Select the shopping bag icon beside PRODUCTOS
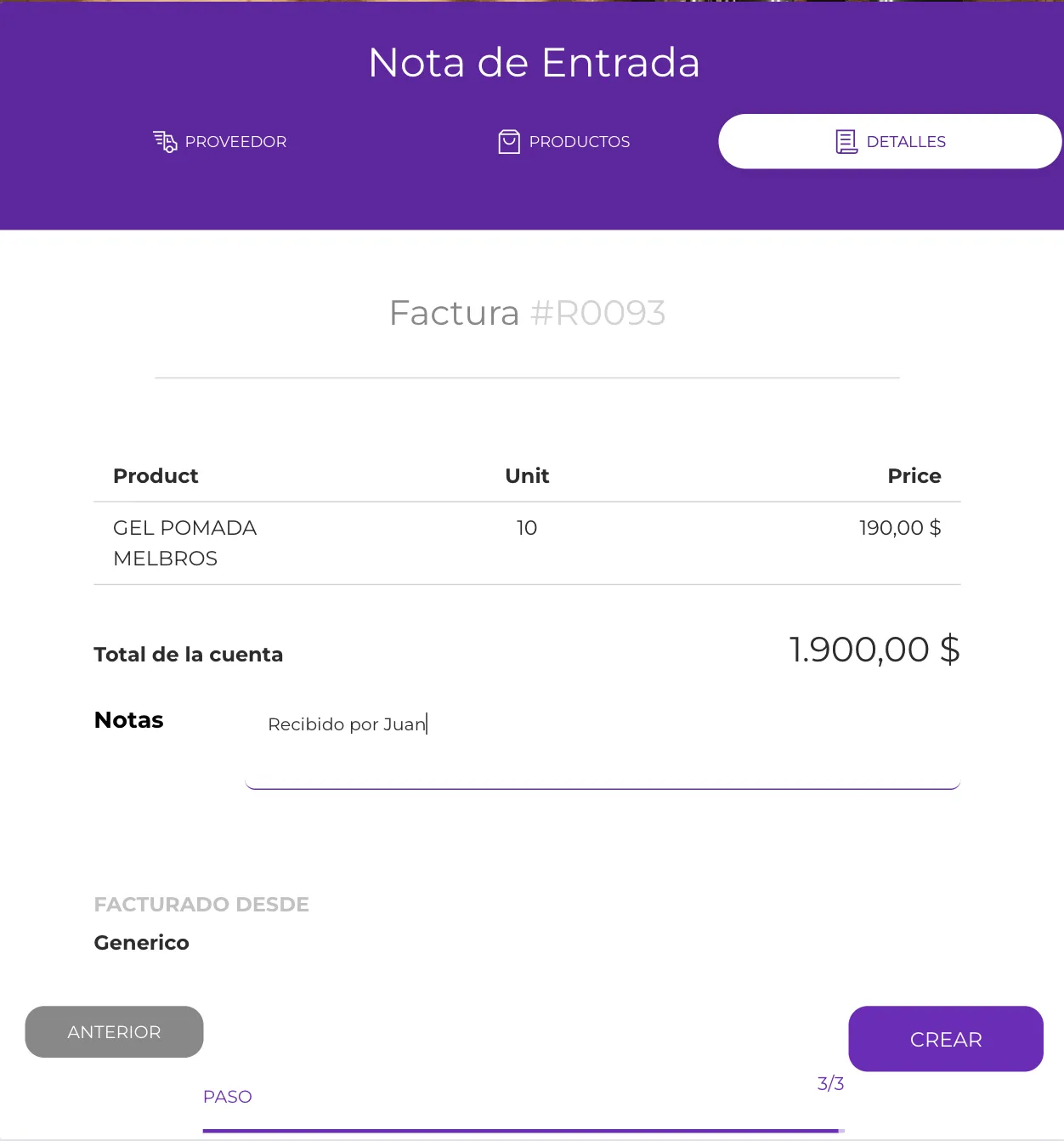Viewport: 1064px width, 1141px height. [508, 141]
